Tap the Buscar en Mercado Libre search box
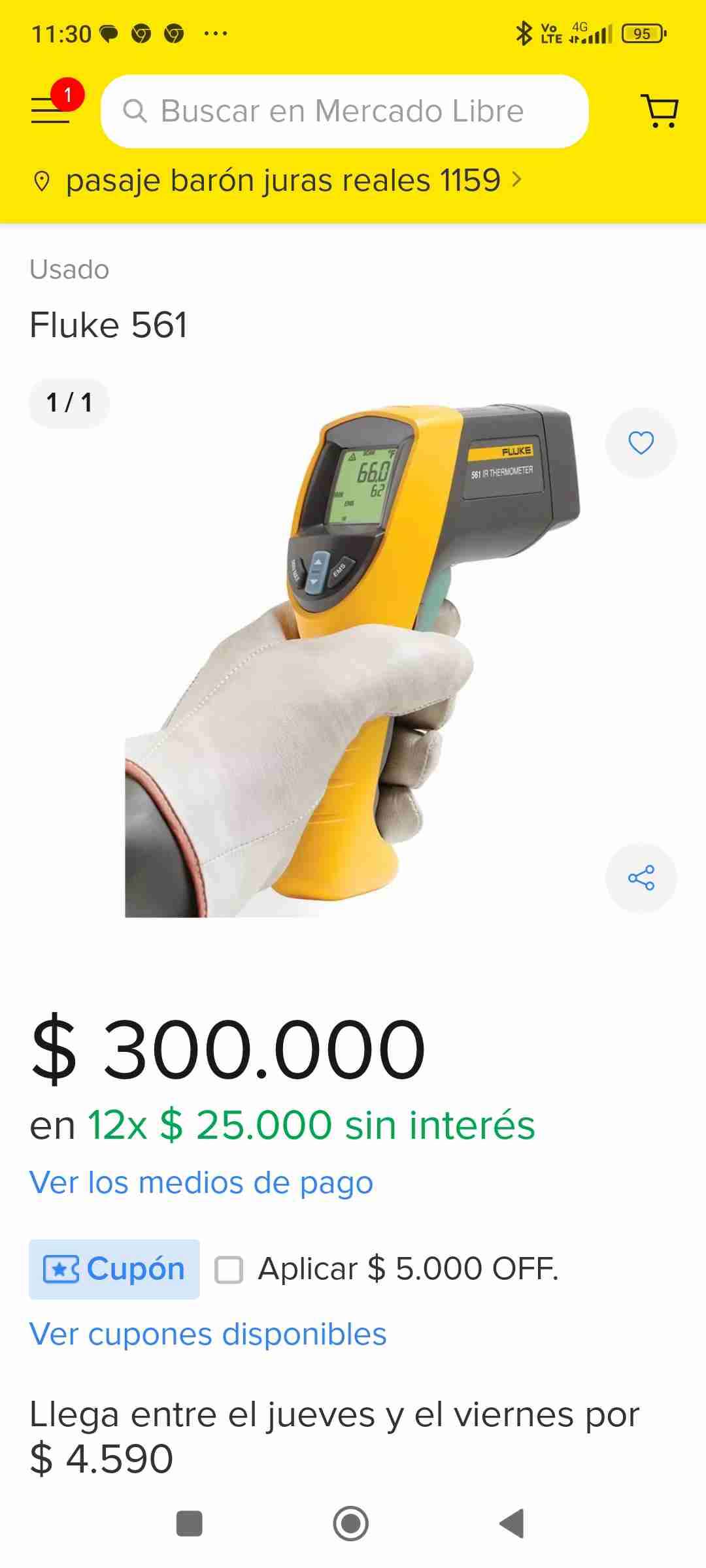Viewport: 706px width, 1568px height. (344, 111)
